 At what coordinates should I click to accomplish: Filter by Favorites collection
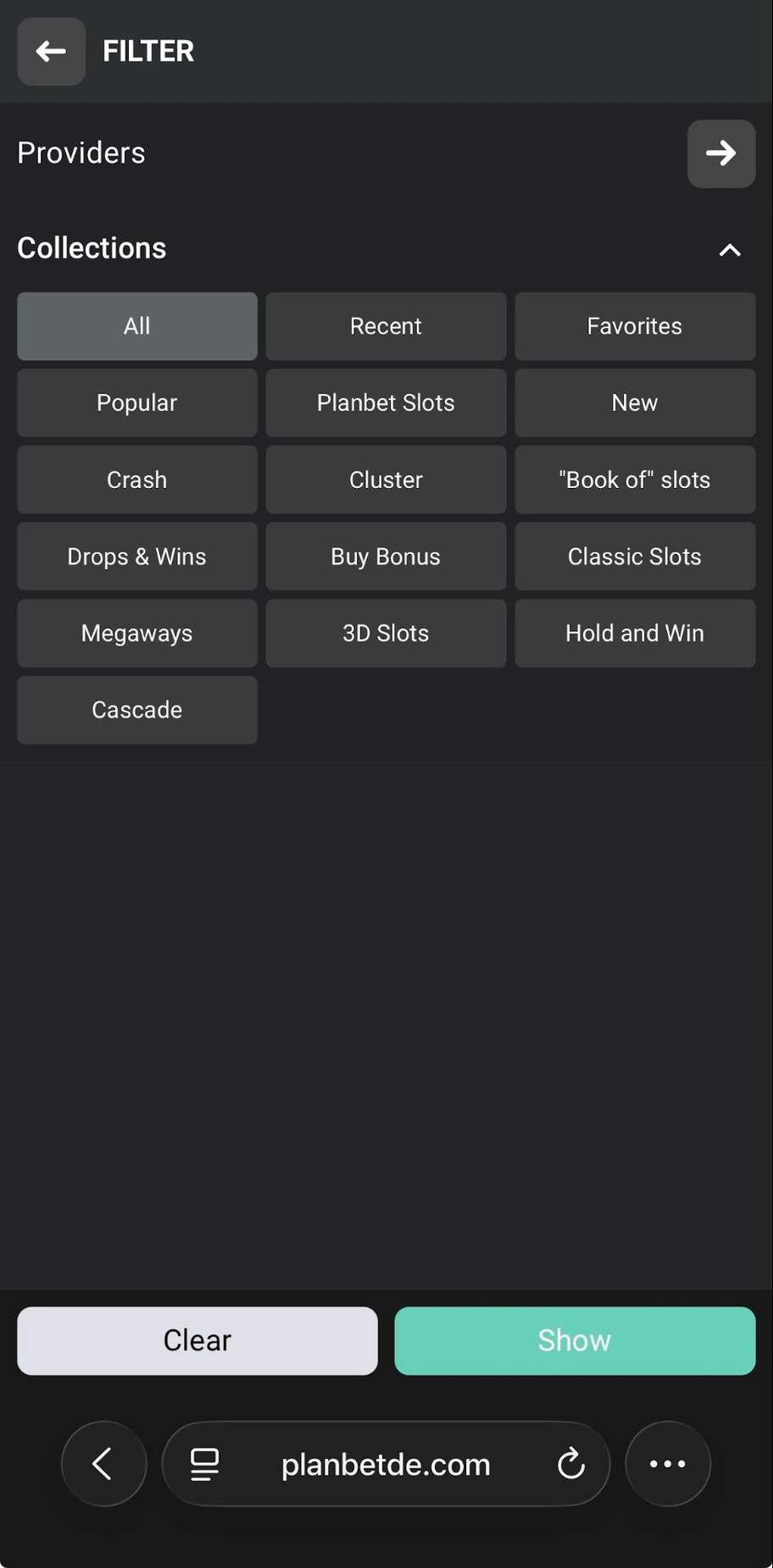pyautogui.click(x=634, y=326)
